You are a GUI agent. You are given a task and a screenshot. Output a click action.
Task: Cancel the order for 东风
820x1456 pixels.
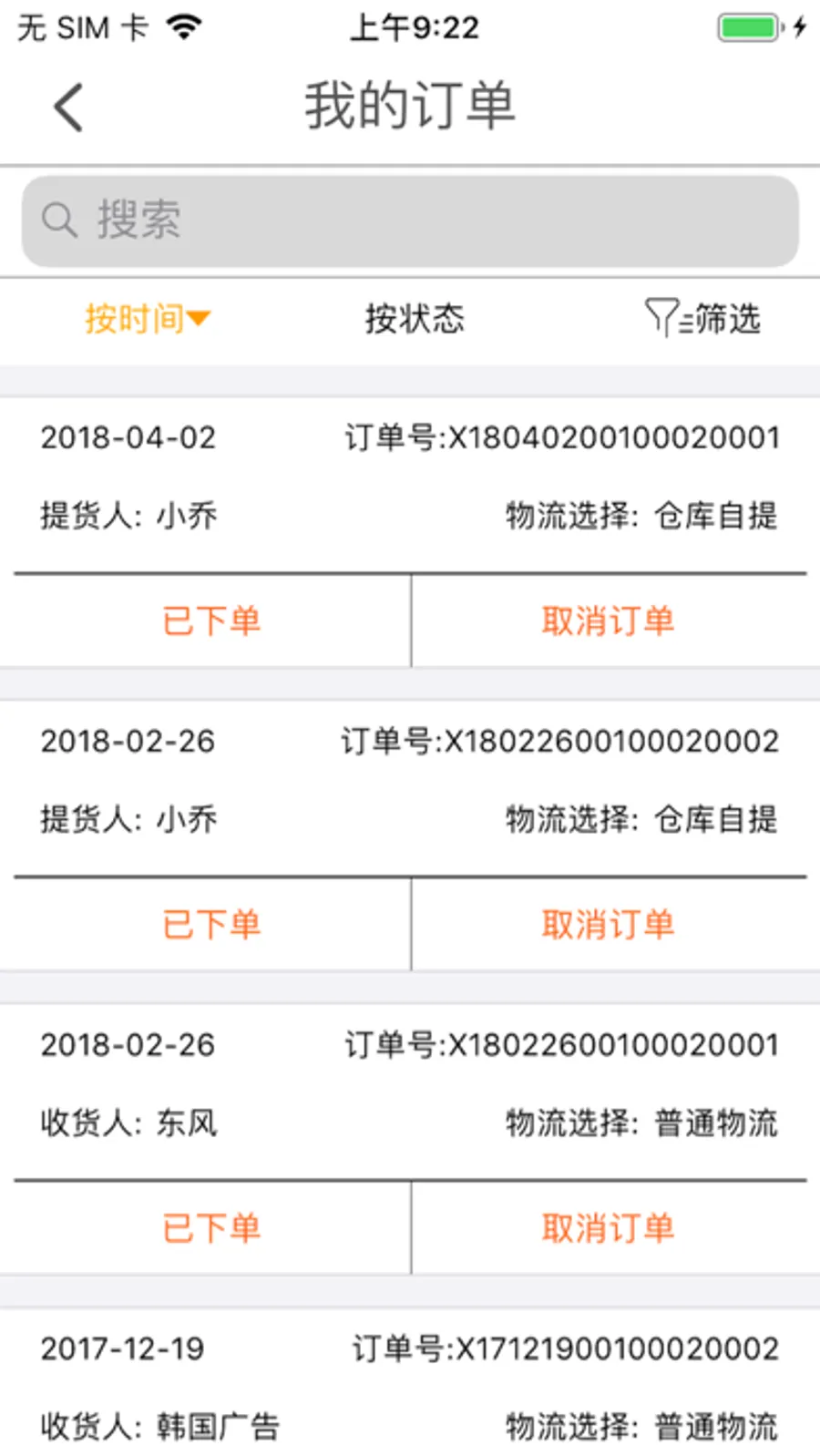(x=608, y=1228)
